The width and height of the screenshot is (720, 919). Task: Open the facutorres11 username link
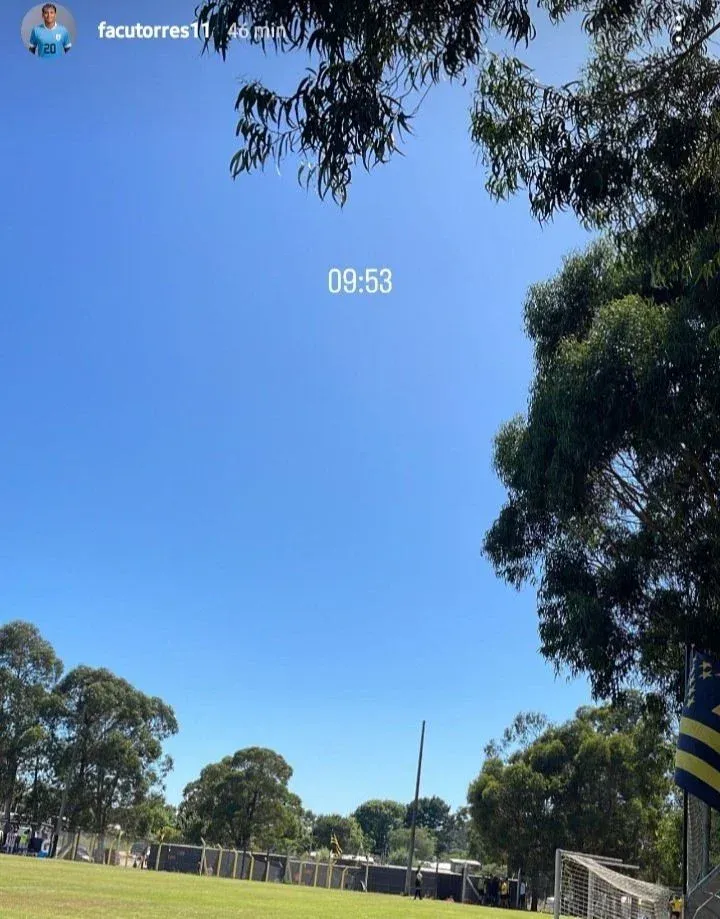click(x=153, y=30)
